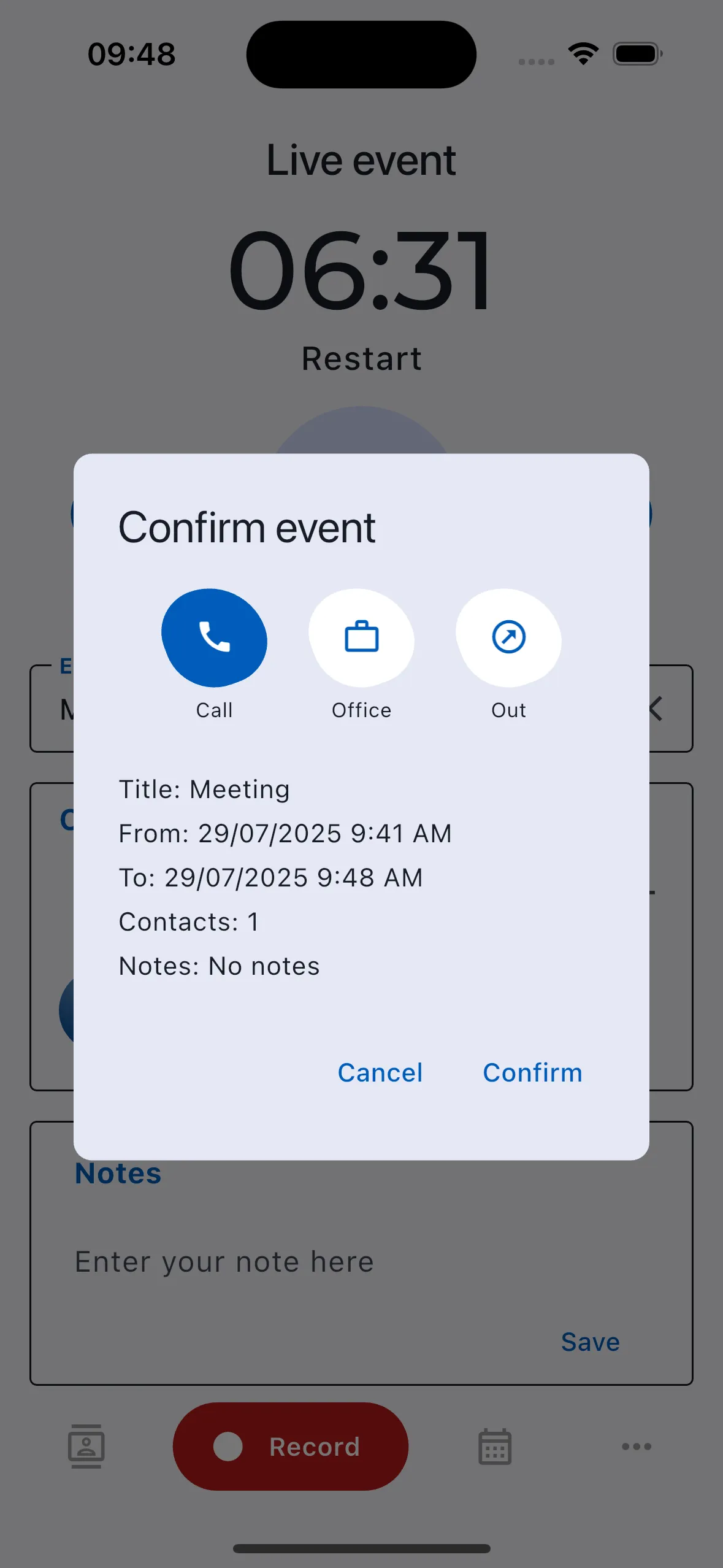The height and width of the screenshot is (1568, 723).
Task: Tap the Title: Meeting text
Action: (x=204, y=790)
